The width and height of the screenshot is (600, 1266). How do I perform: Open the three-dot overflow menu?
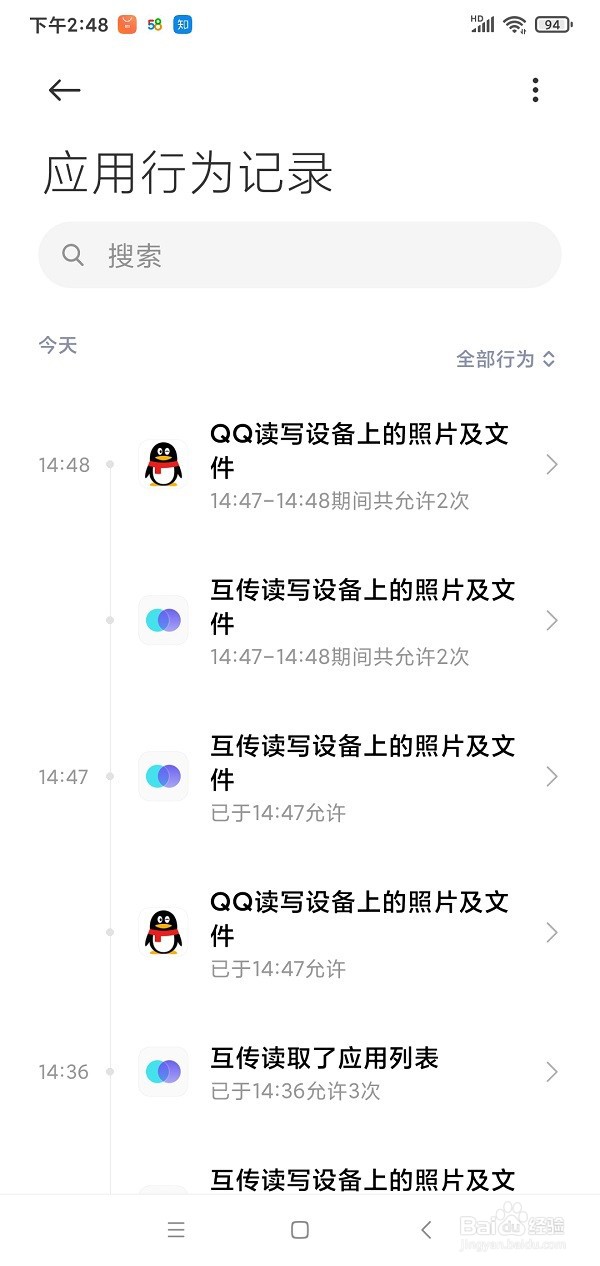(536, 90)
